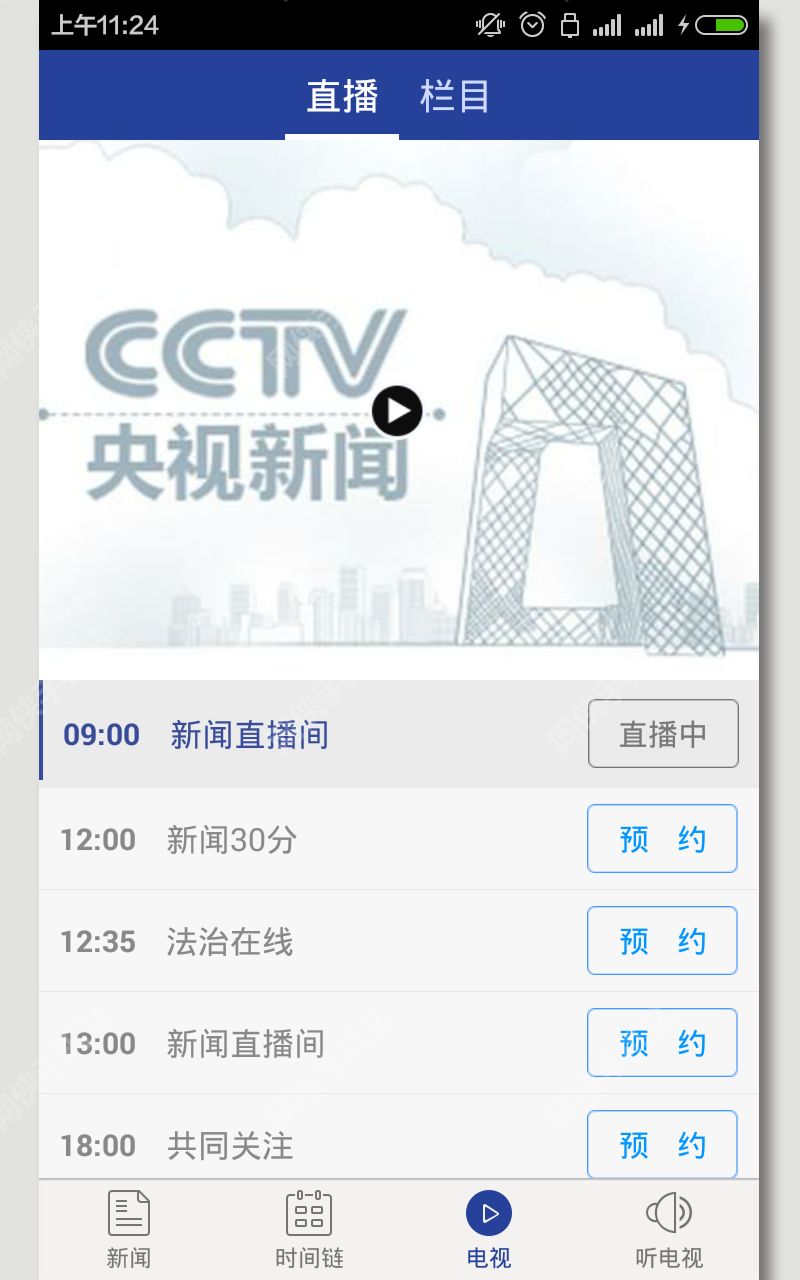Tap 预约 for 法治在线
Viewport: 800px width, 1280px height.
pos(661,941)
